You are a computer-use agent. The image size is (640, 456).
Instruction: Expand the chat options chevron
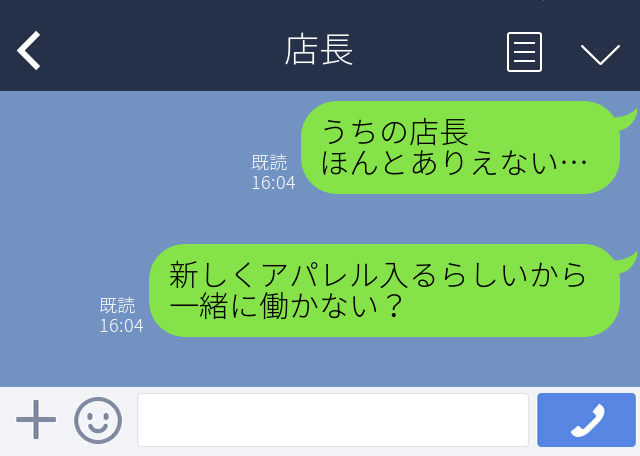(600, 55)
